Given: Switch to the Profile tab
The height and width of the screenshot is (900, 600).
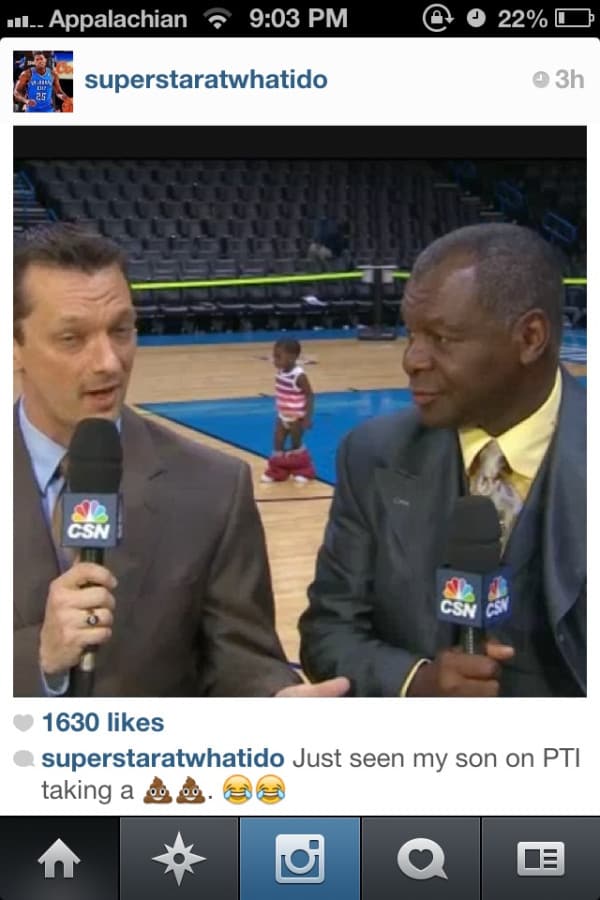Looking at the screenshot, I should click(540, 859).
